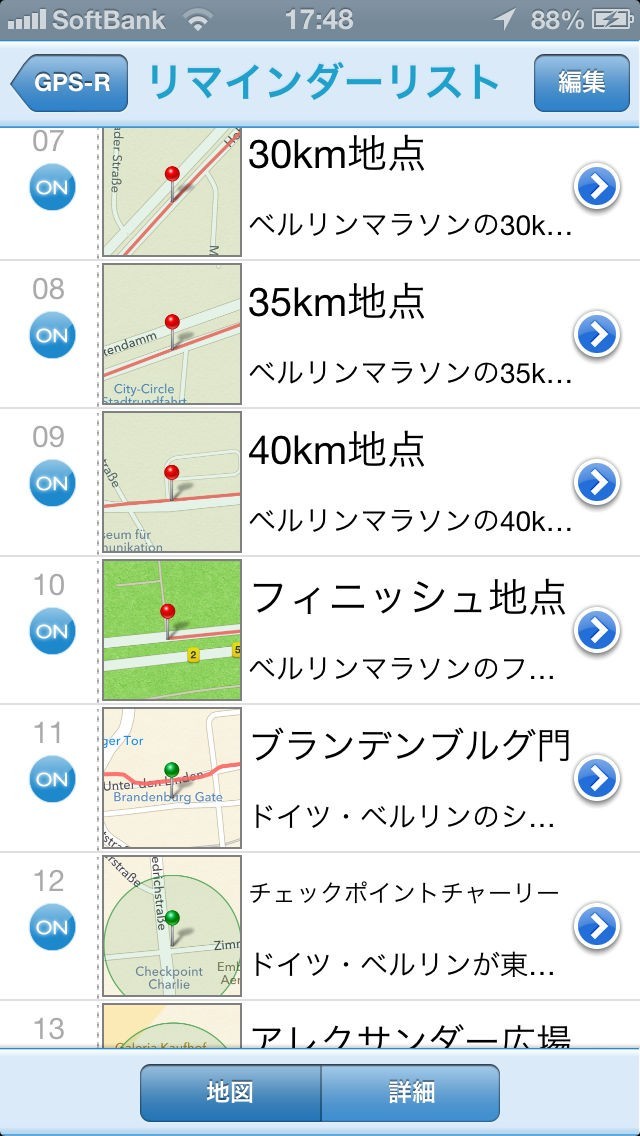Toggle the ON badge for 30km地点
Image resolution: width=640 pixels, height=1136 pixels.
click(52, 187)
